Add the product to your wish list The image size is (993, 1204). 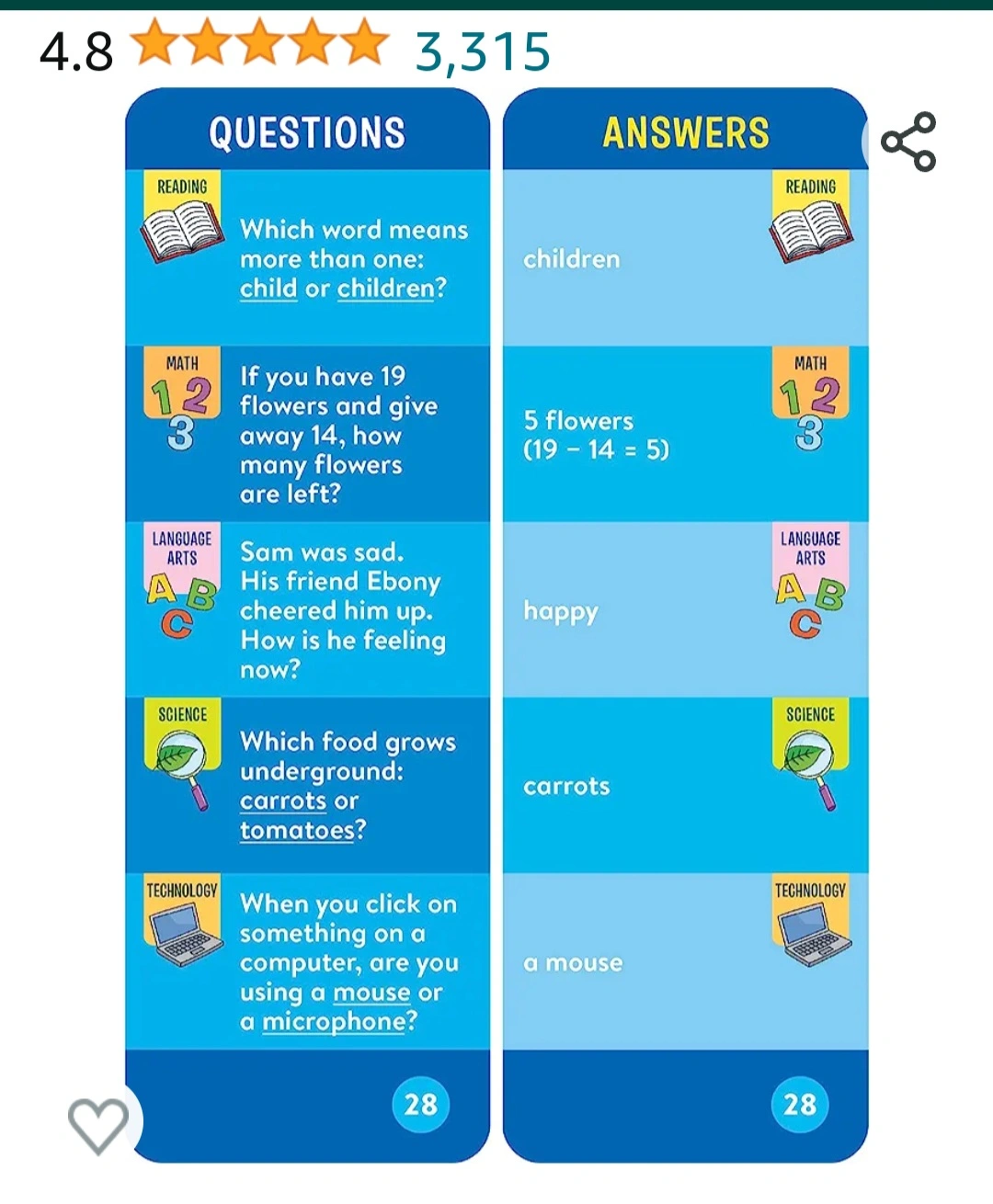[98, 1124]
